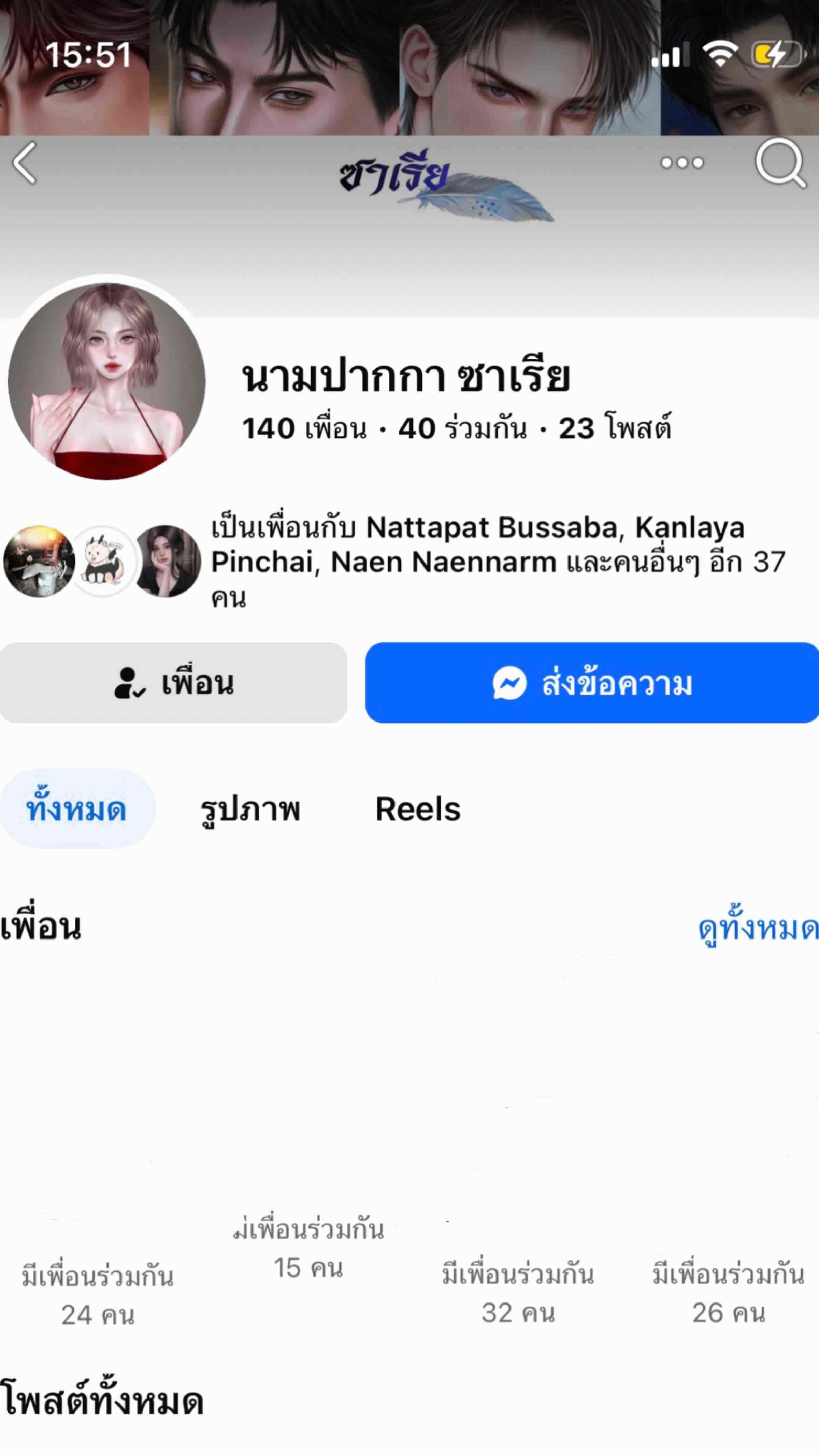Open the three-dot overflow menu
Viewport: 819px width, 1456px height.
pos(682,163)
